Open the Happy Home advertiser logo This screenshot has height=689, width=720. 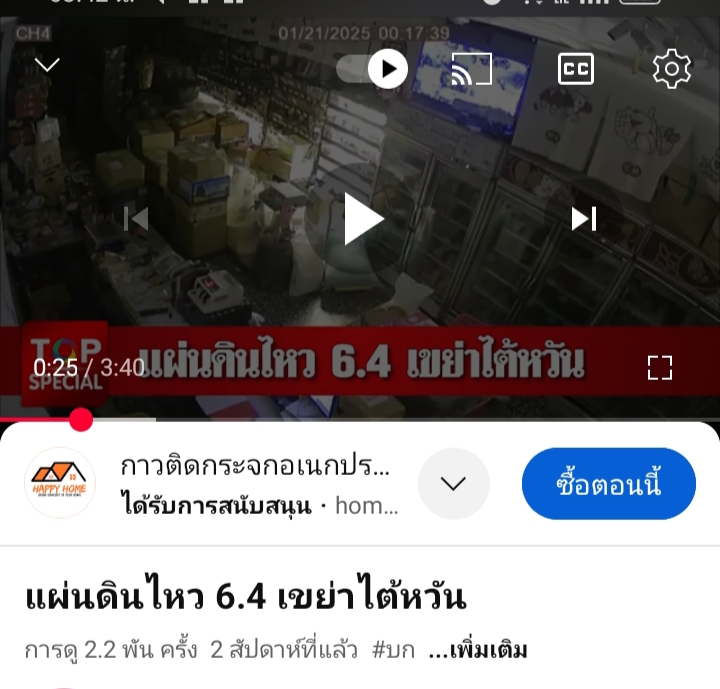(x=60, y=482)
